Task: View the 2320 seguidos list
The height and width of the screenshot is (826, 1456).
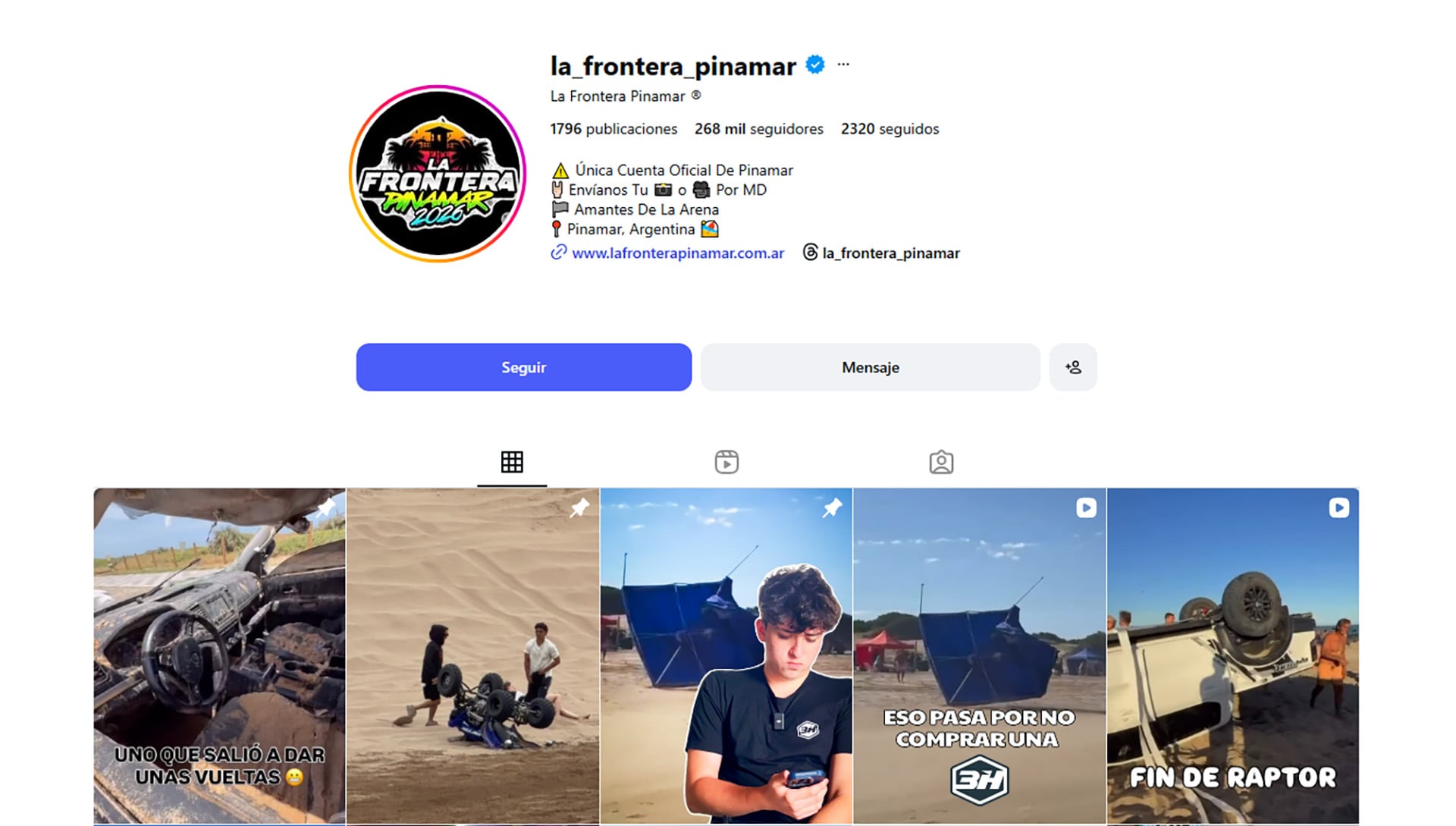Action: coord(890,129)
